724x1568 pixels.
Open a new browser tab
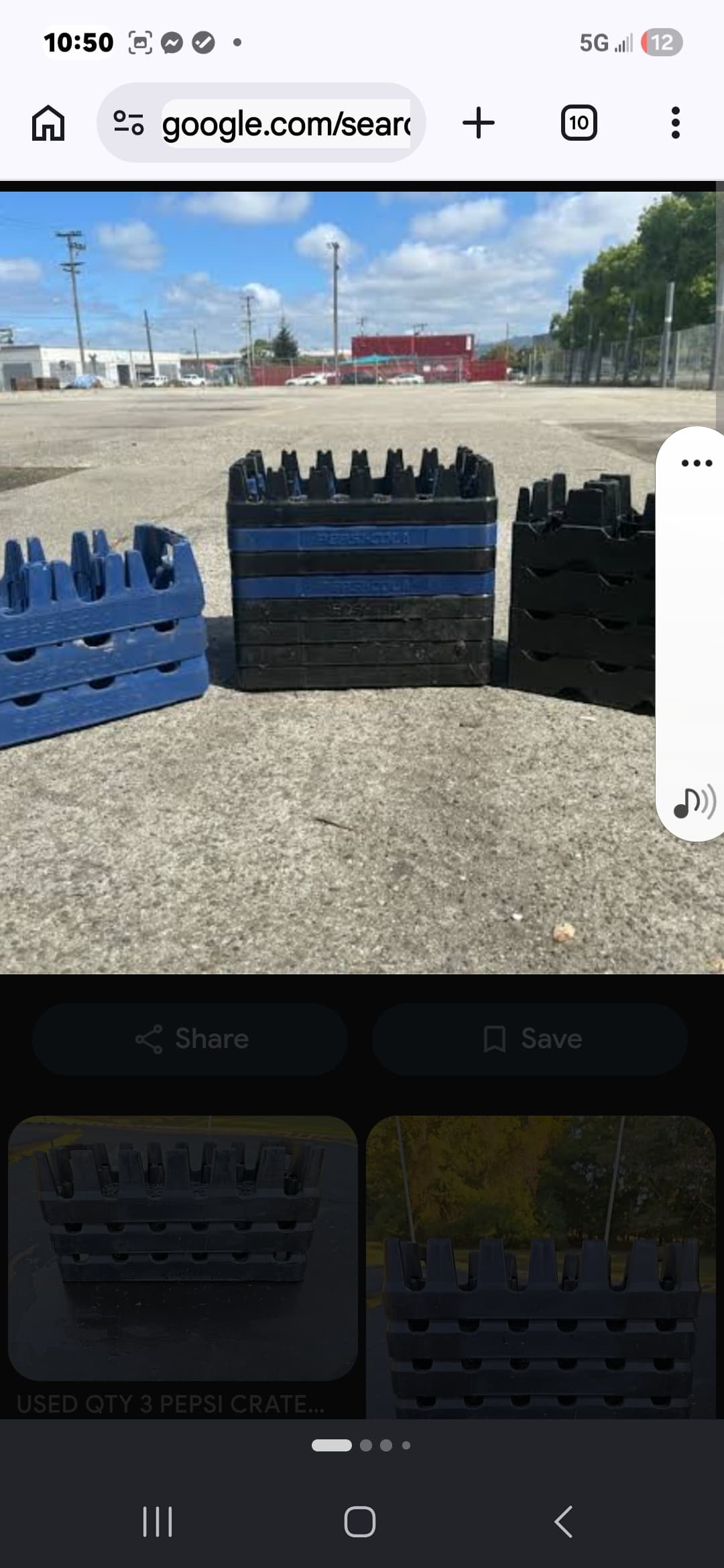479,123
